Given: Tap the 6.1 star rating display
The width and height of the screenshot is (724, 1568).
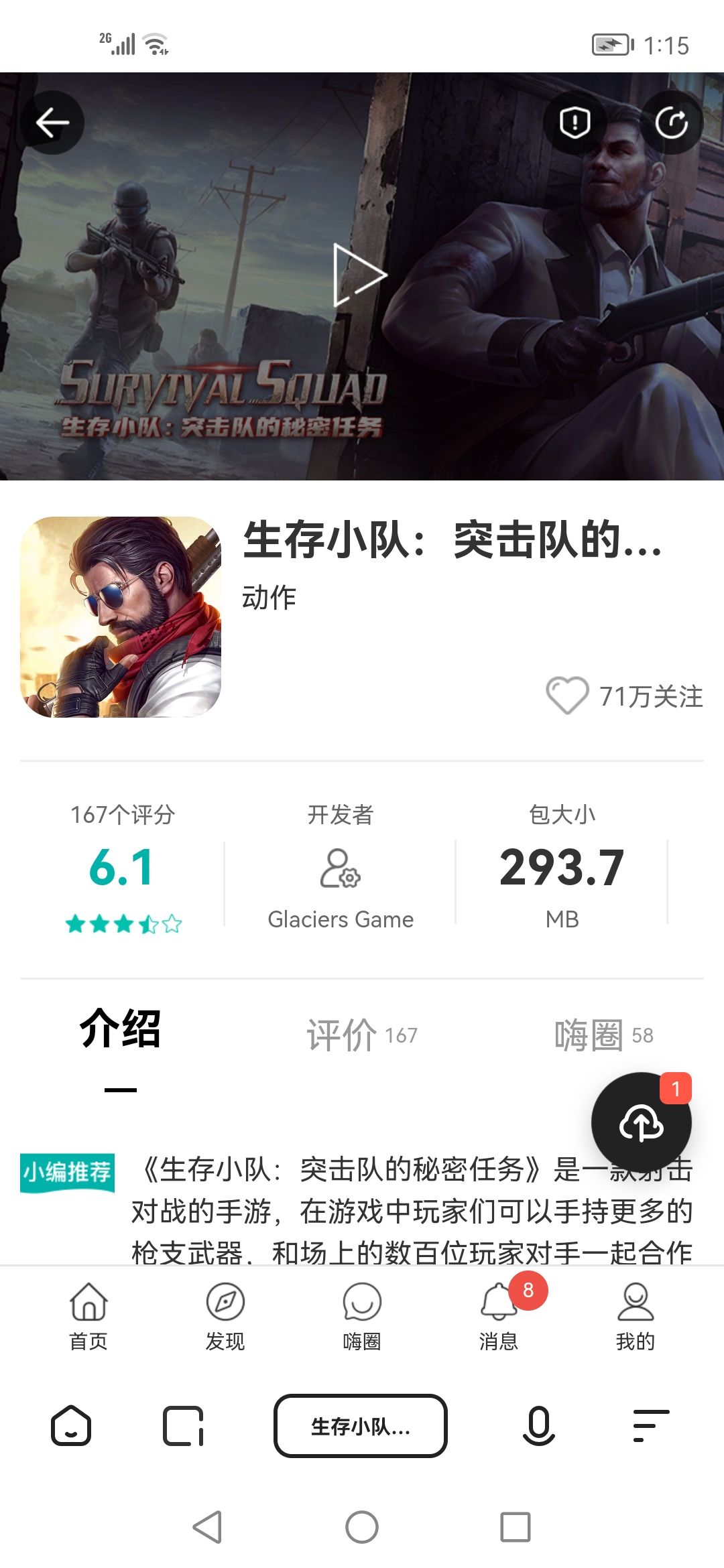Looking at the screenshot, I should 123,871.
